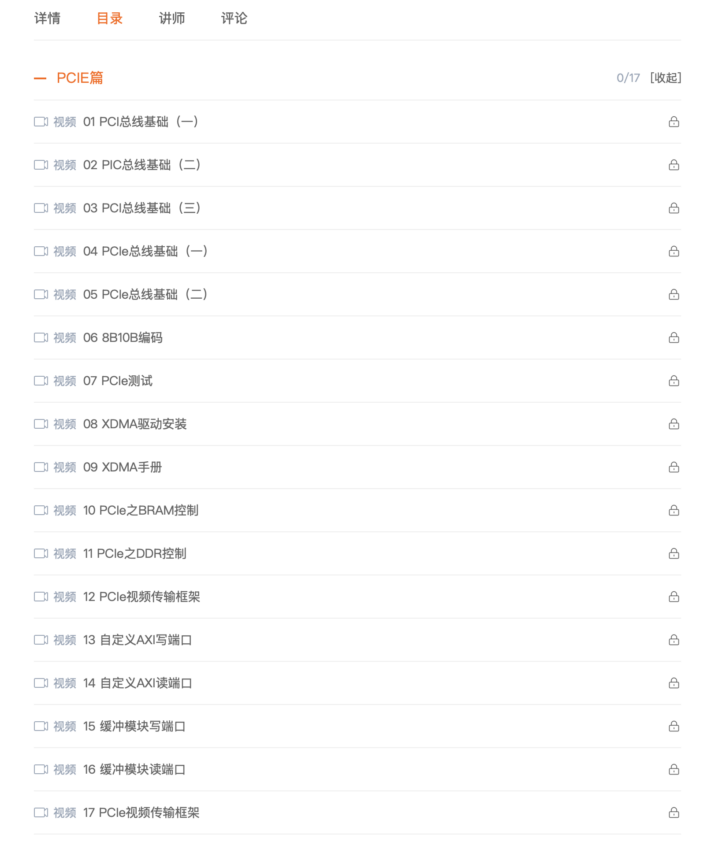This screenshot has width=715, height=853.
Task: Collapse the PCIE篇 section via 收起
Action: pyautogui.click(x=665, y=78)
